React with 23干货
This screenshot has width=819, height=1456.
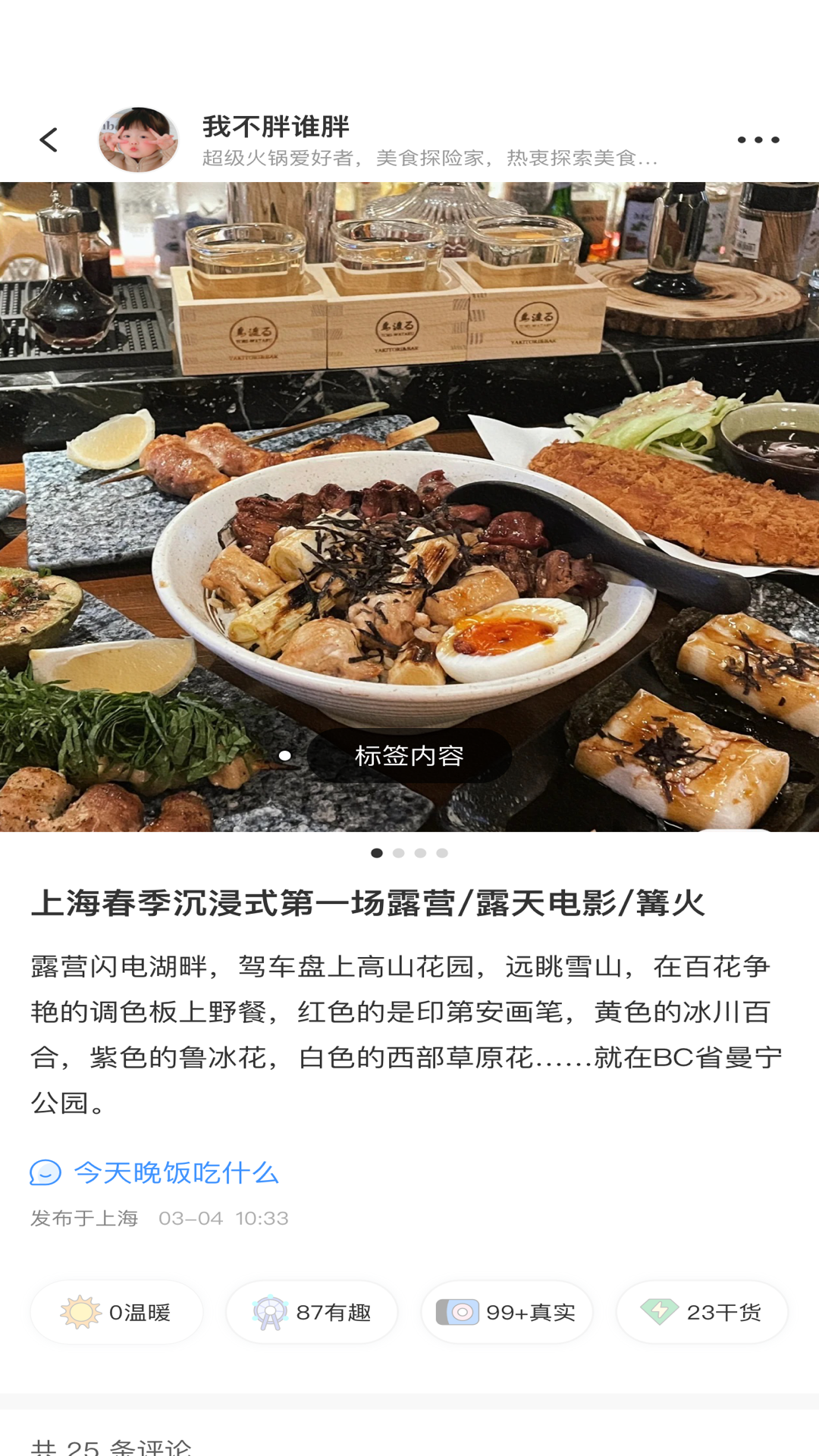pyautogui.click(x=702, y=1312)
